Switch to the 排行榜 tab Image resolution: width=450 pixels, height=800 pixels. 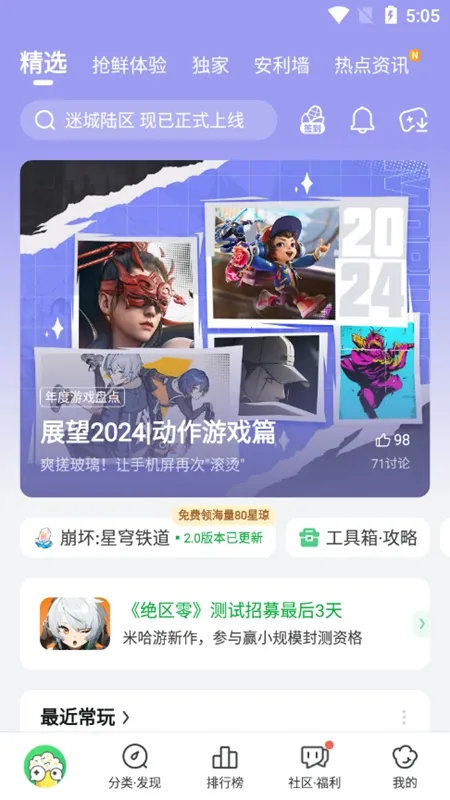[225, 766]
